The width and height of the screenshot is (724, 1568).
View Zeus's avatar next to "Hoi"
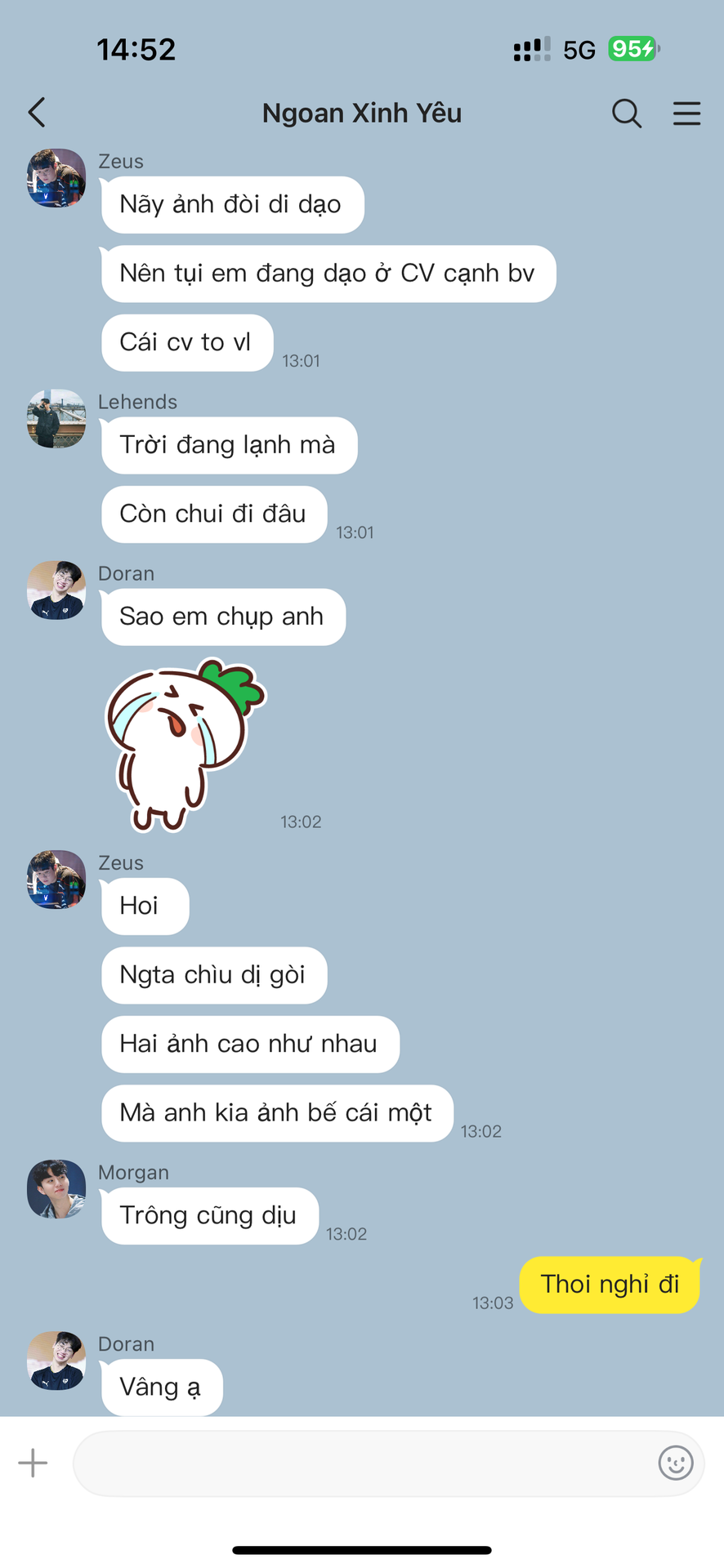point(56,880)
